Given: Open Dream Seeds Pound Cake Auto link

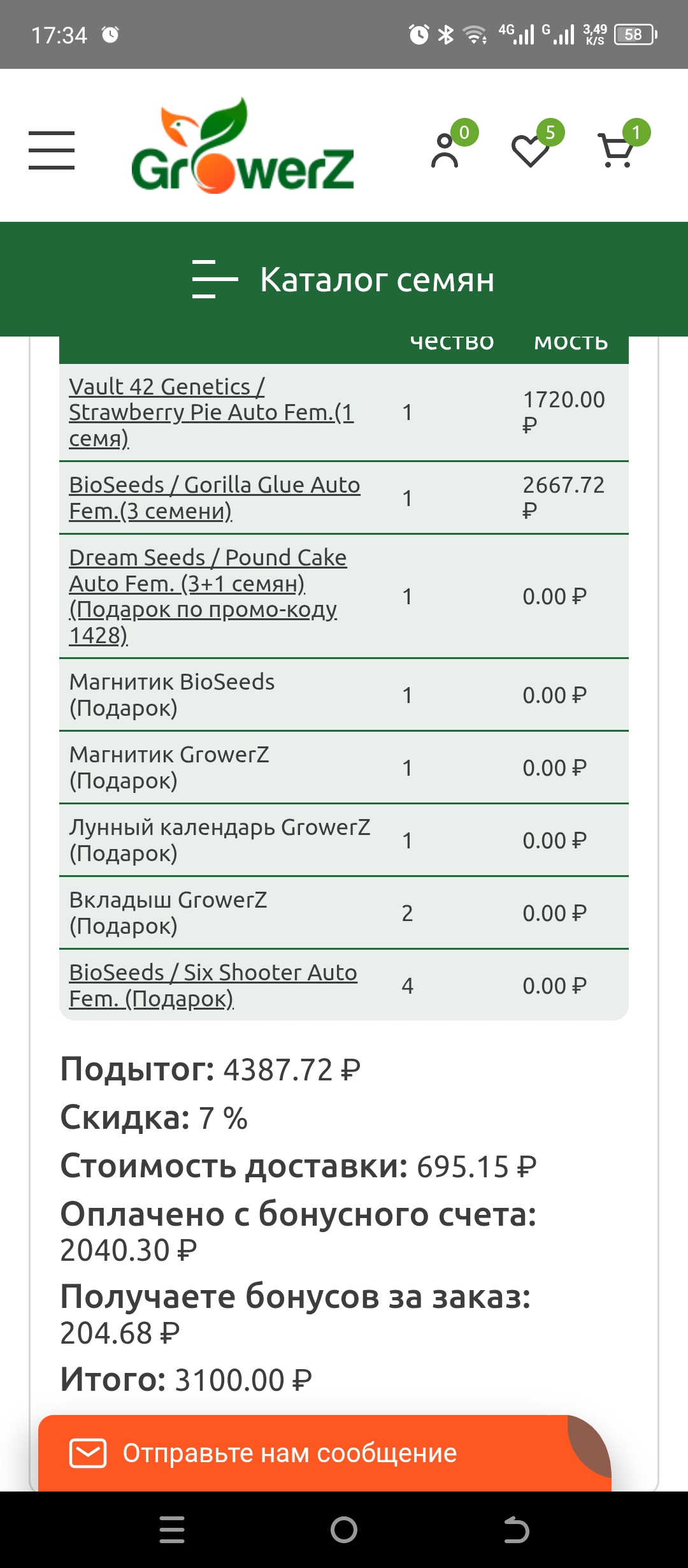Looking at the screenshot, I should coord(208,596).
